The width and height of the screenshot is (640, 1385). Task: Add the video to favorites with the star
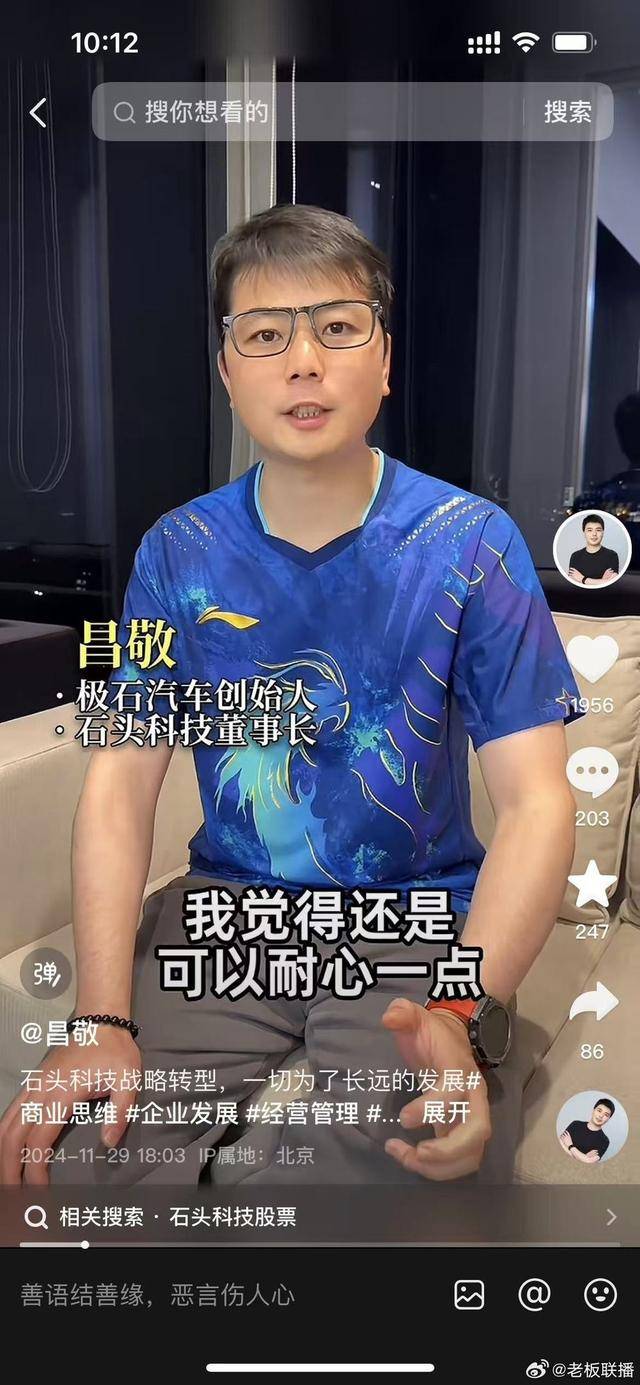(x=592, y=884)
